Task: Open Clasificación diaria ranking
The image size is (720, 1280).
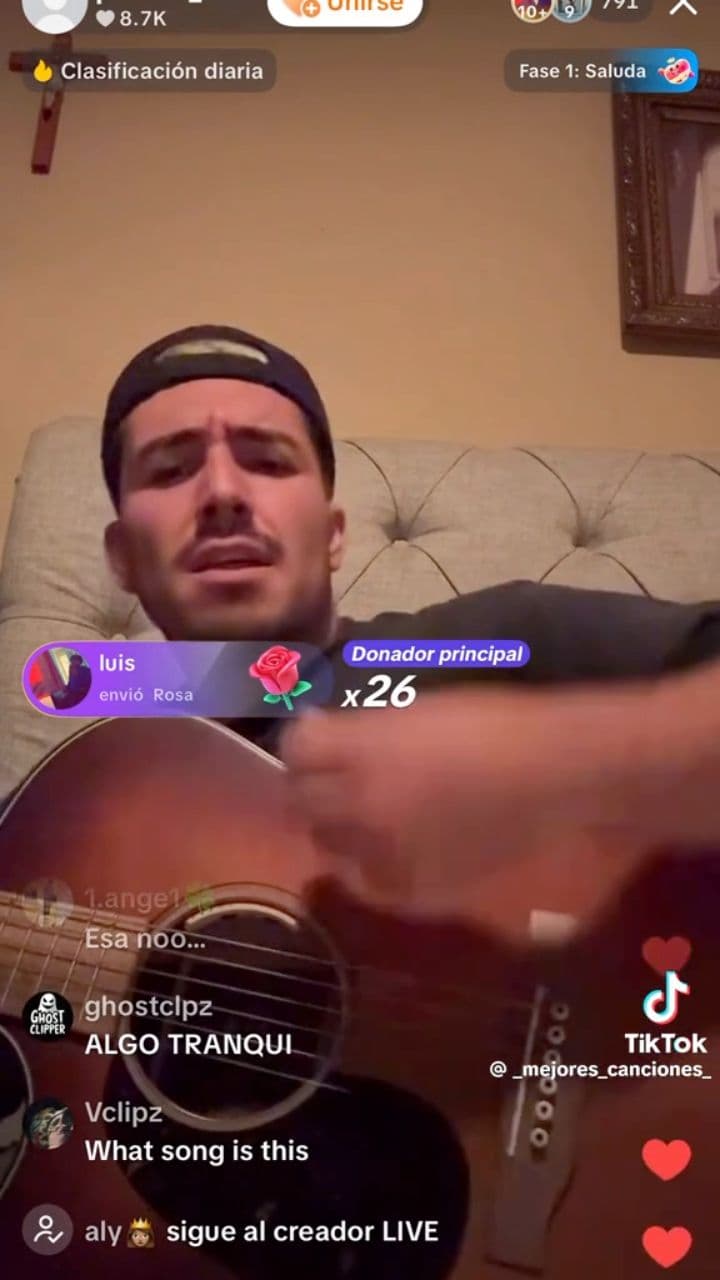Action: click(x=149, y=71)
